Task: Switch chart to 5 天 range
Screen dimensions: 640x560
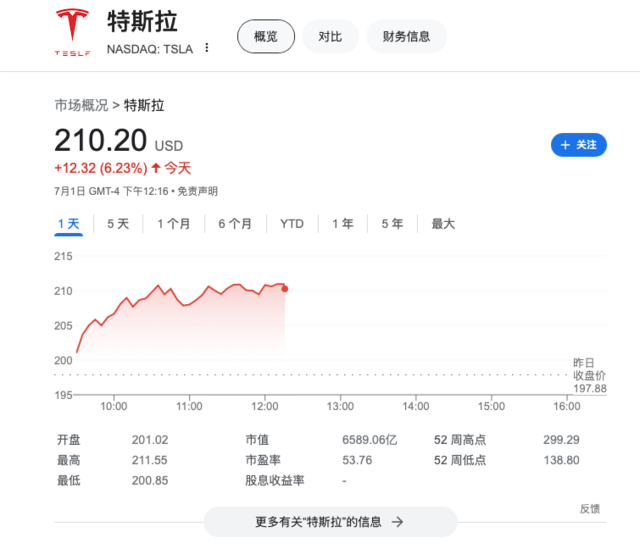Action: tap(118, 224)
